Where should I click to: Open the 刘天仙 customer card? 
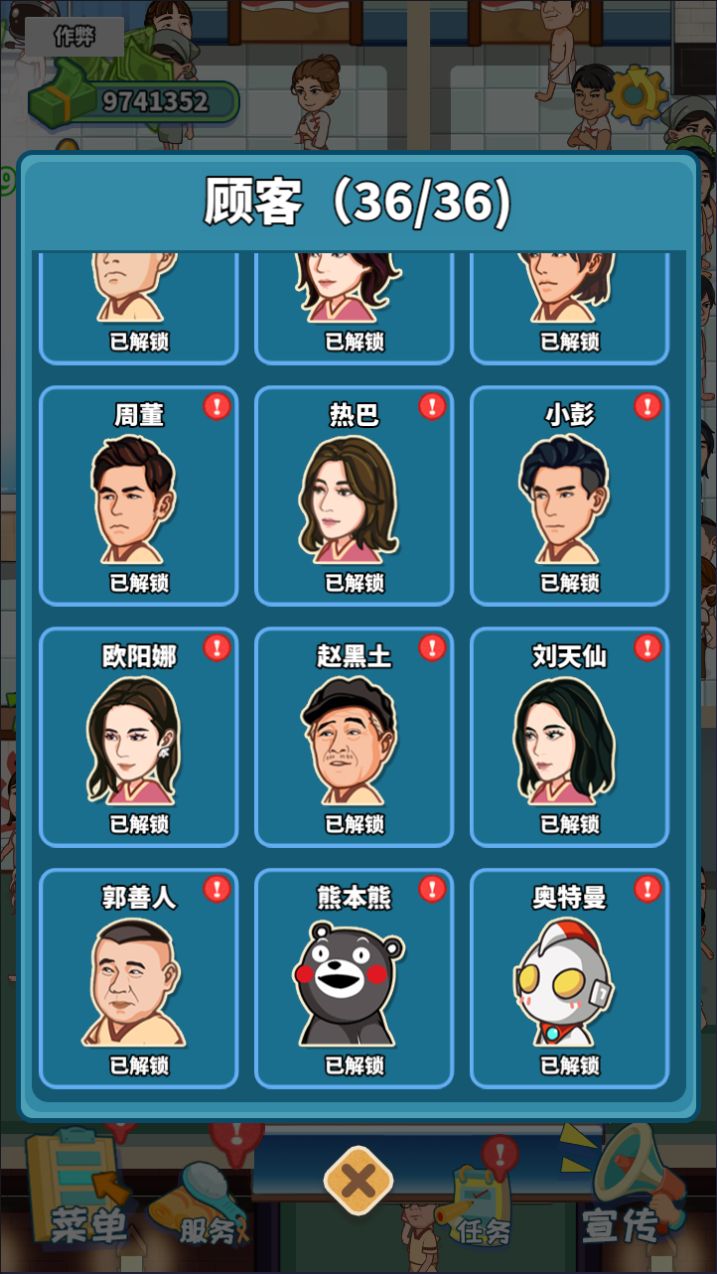pyautogui.click(x=569, y=738)
